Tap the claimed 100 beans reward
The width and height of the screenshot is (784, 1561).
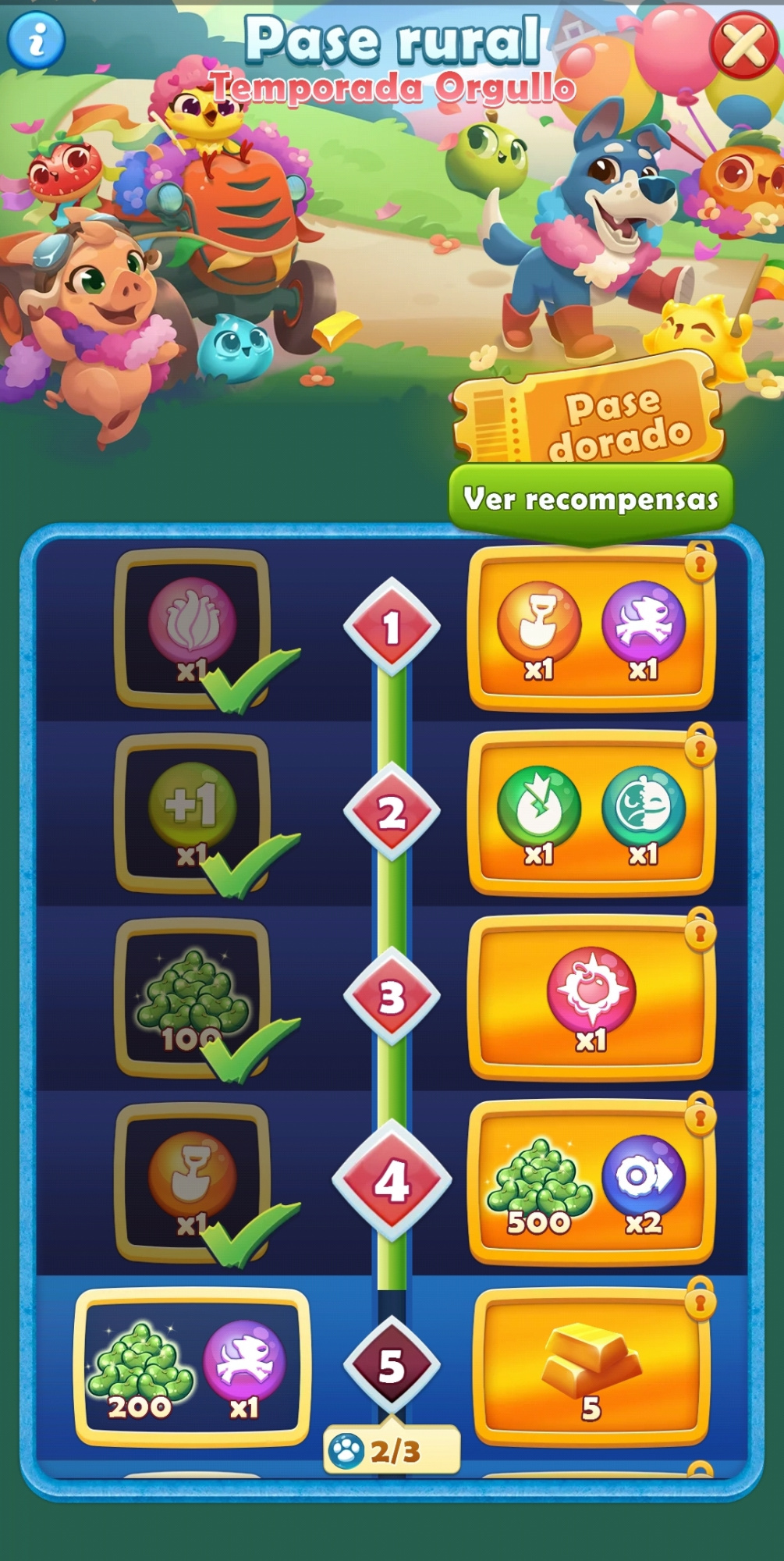(x=192, y=999)
